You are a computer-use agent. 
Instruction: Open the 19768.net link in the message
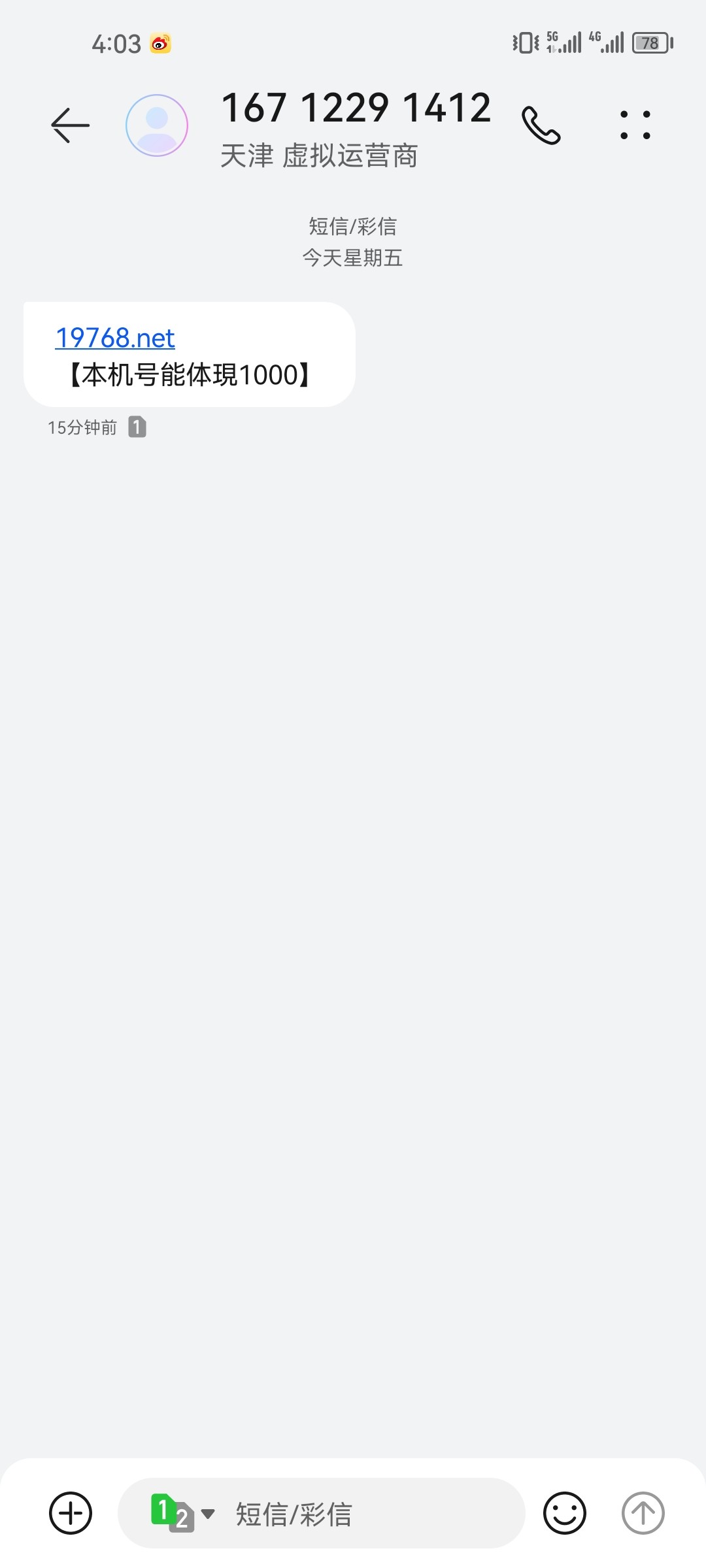115,338
